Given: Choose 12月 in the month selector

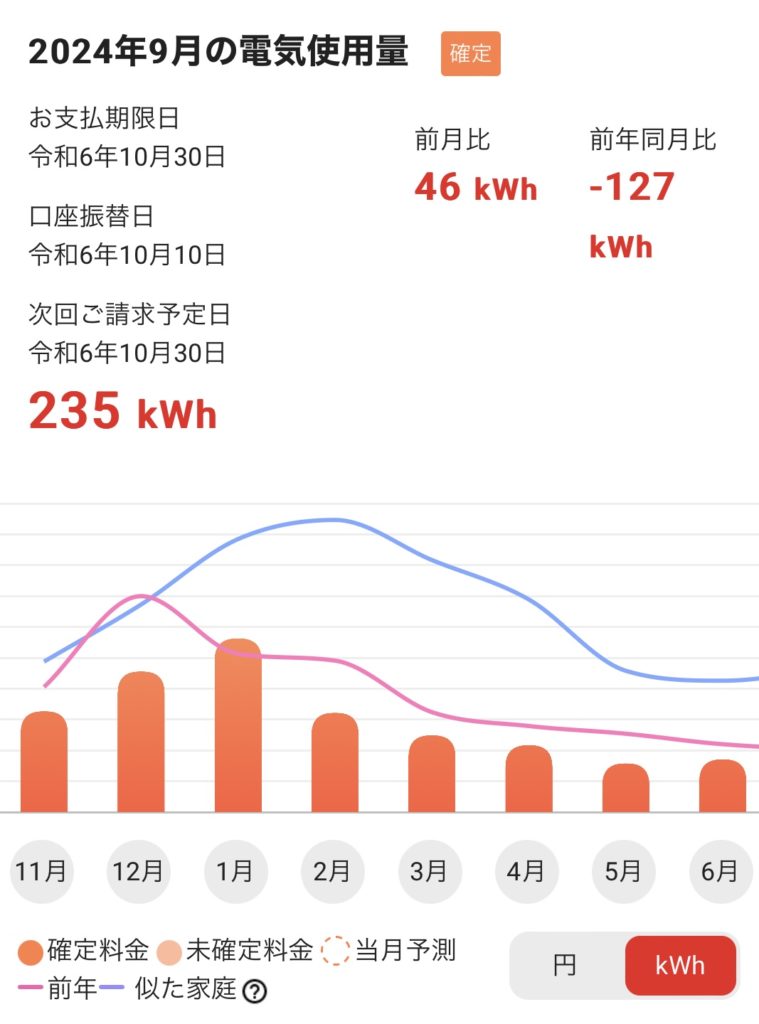Looking at the screenshot, I should pyautogui.click(x=138, y=872).
